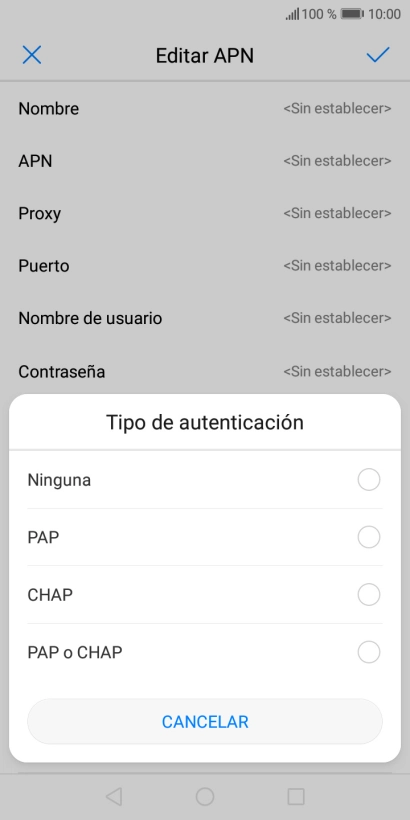The width and height of the screenshot is (410, 820).
Task: Pick the PAP o CHAP option
Action: coord(204,652)
